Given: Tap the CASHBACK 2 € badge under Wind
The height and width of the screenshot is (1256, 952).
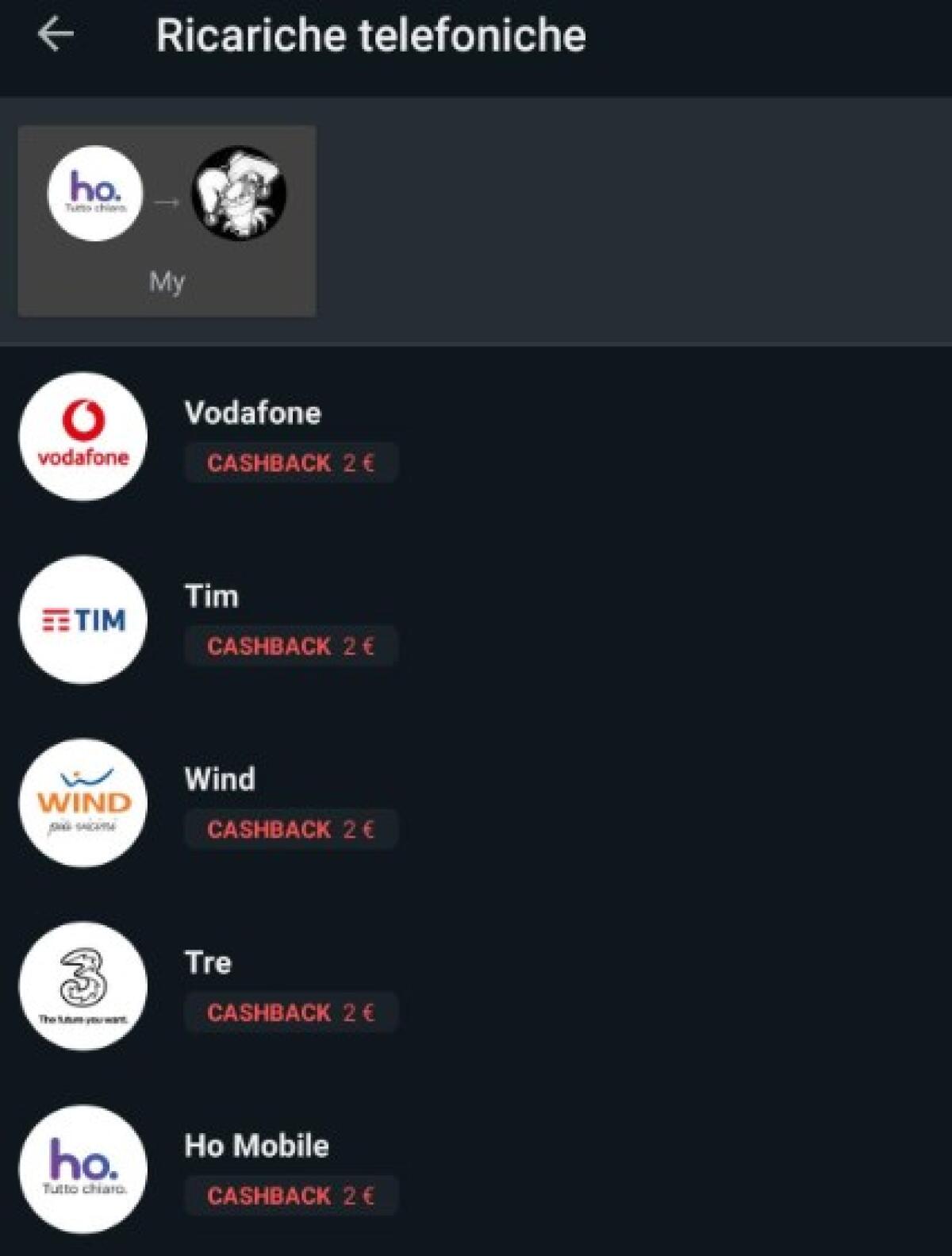Looking at the screenshot, I should pyautogui.click(x=290, y=830).
